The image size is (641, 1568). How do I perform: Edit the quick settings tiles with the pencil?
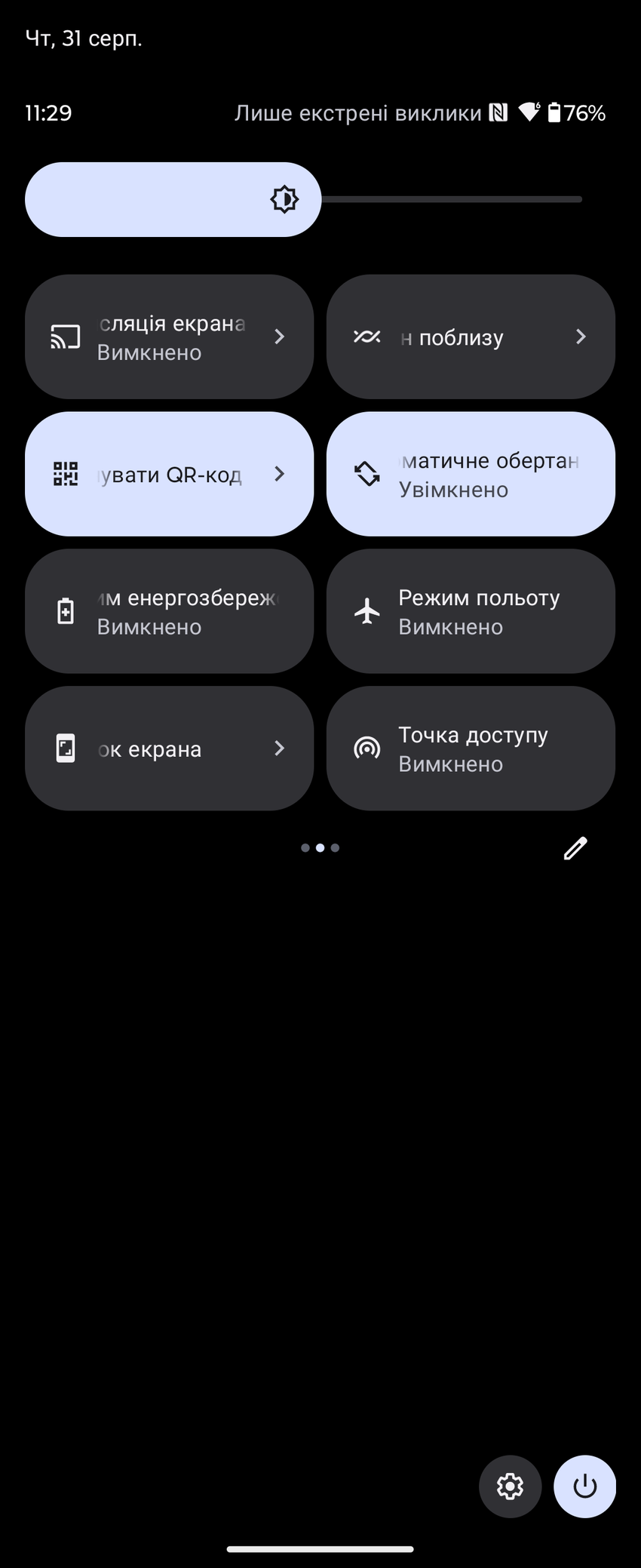pos(575,848)
